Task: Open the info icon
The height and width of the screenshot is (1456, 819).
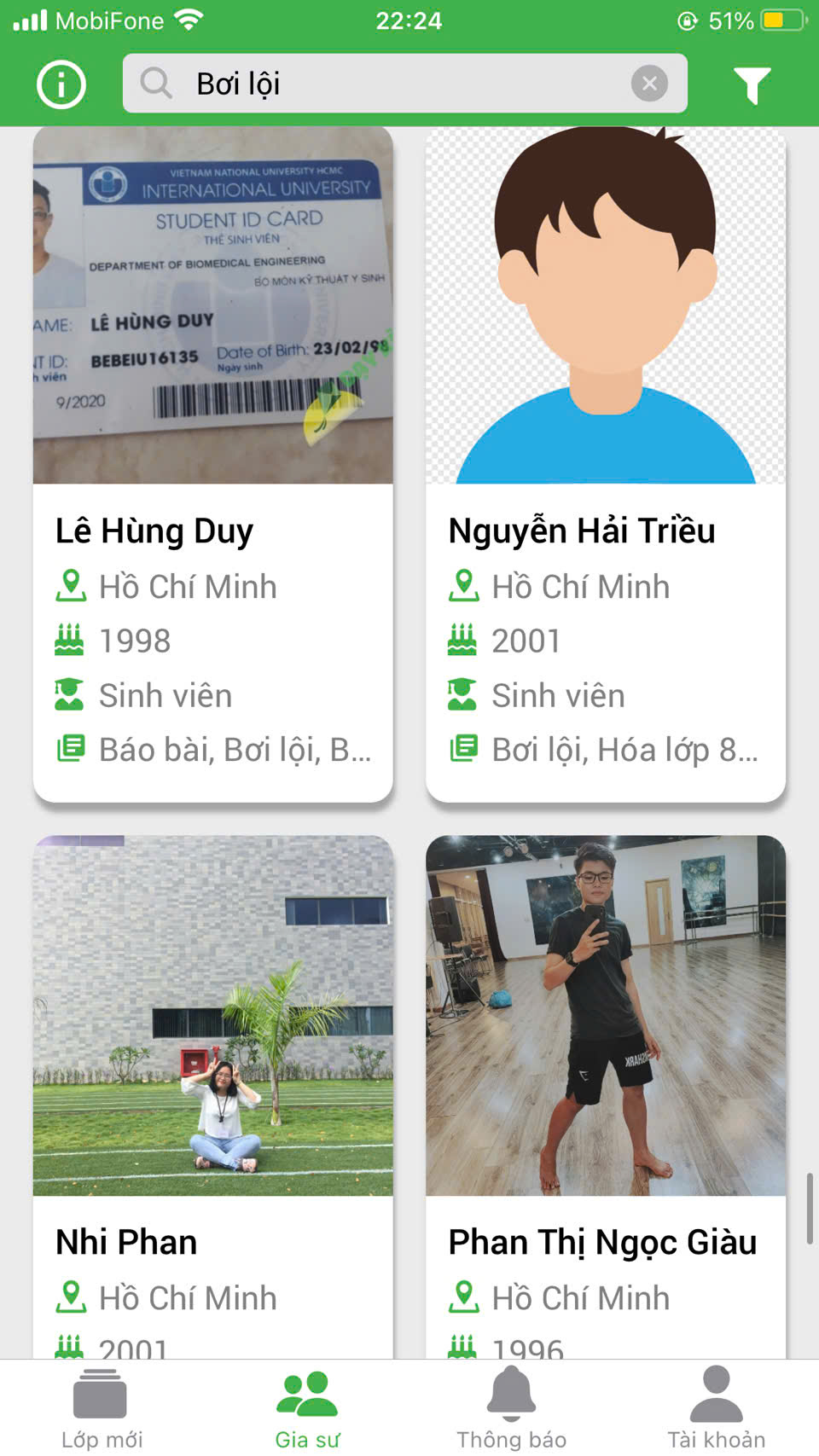Action: 61,84
